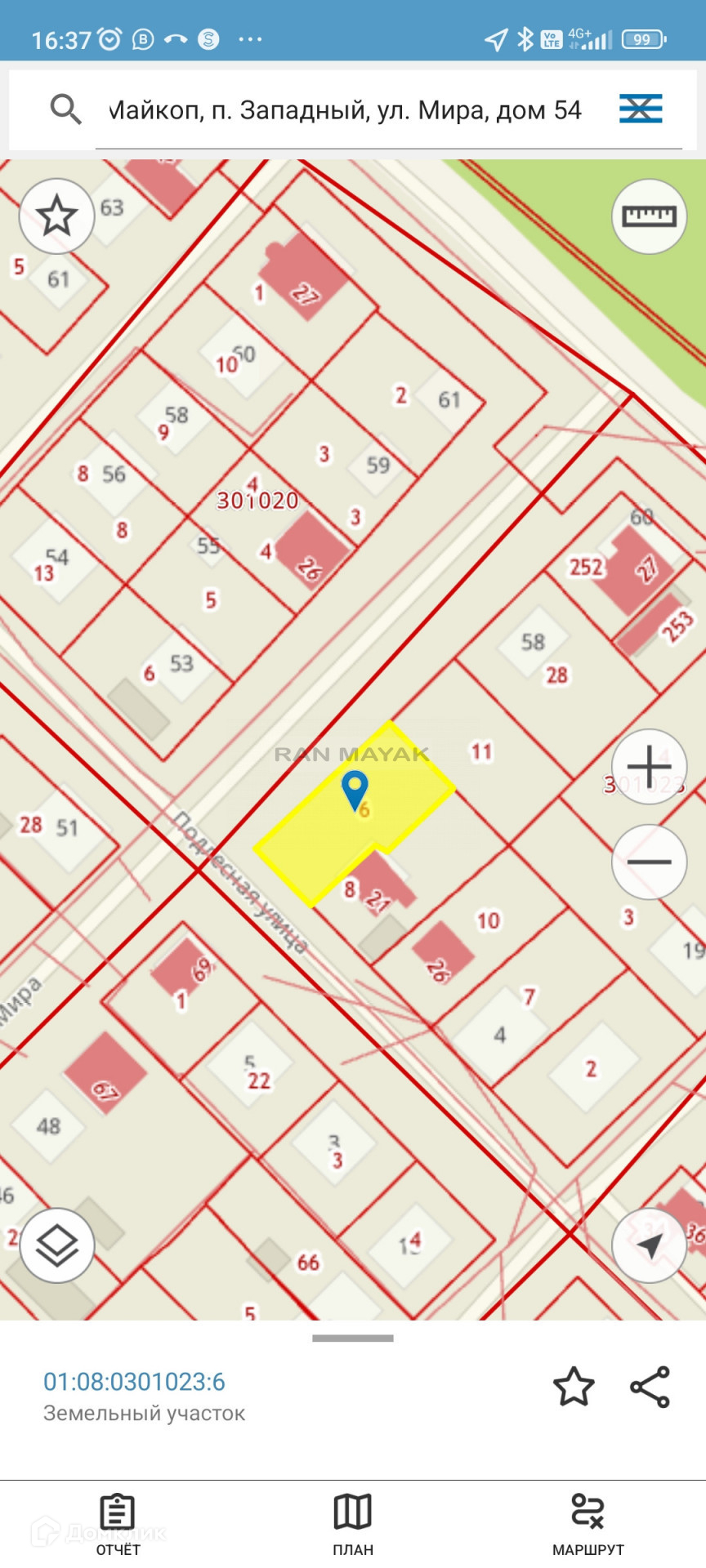
Task: Share the parcel 01:08:0301023:6
Action: 650,1386
